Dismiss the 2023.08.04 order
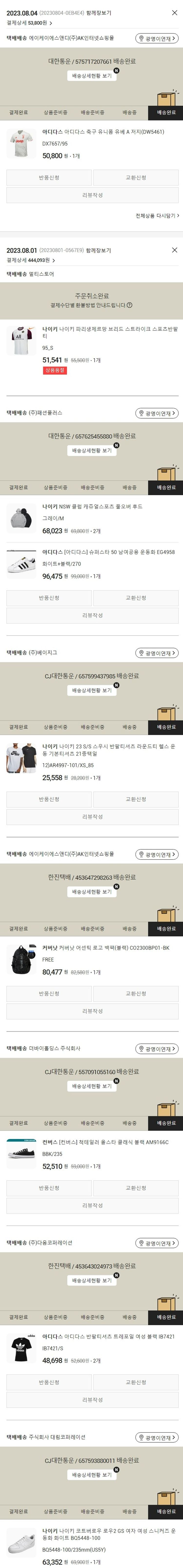 [x=174, y=13]
